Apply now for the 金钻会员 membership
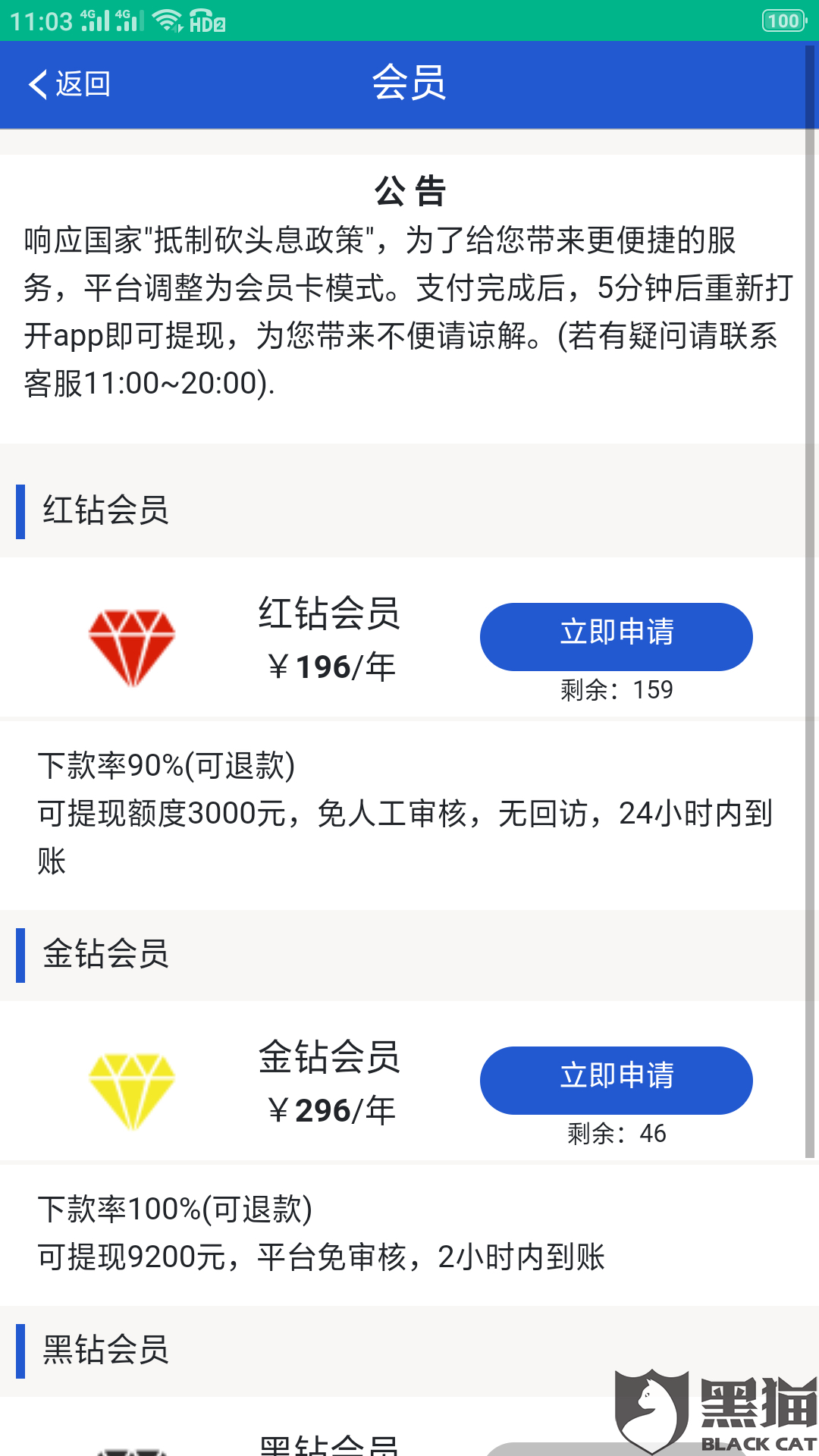The width and height of the screenshot is (819, 1456). tap(616, 1080)
